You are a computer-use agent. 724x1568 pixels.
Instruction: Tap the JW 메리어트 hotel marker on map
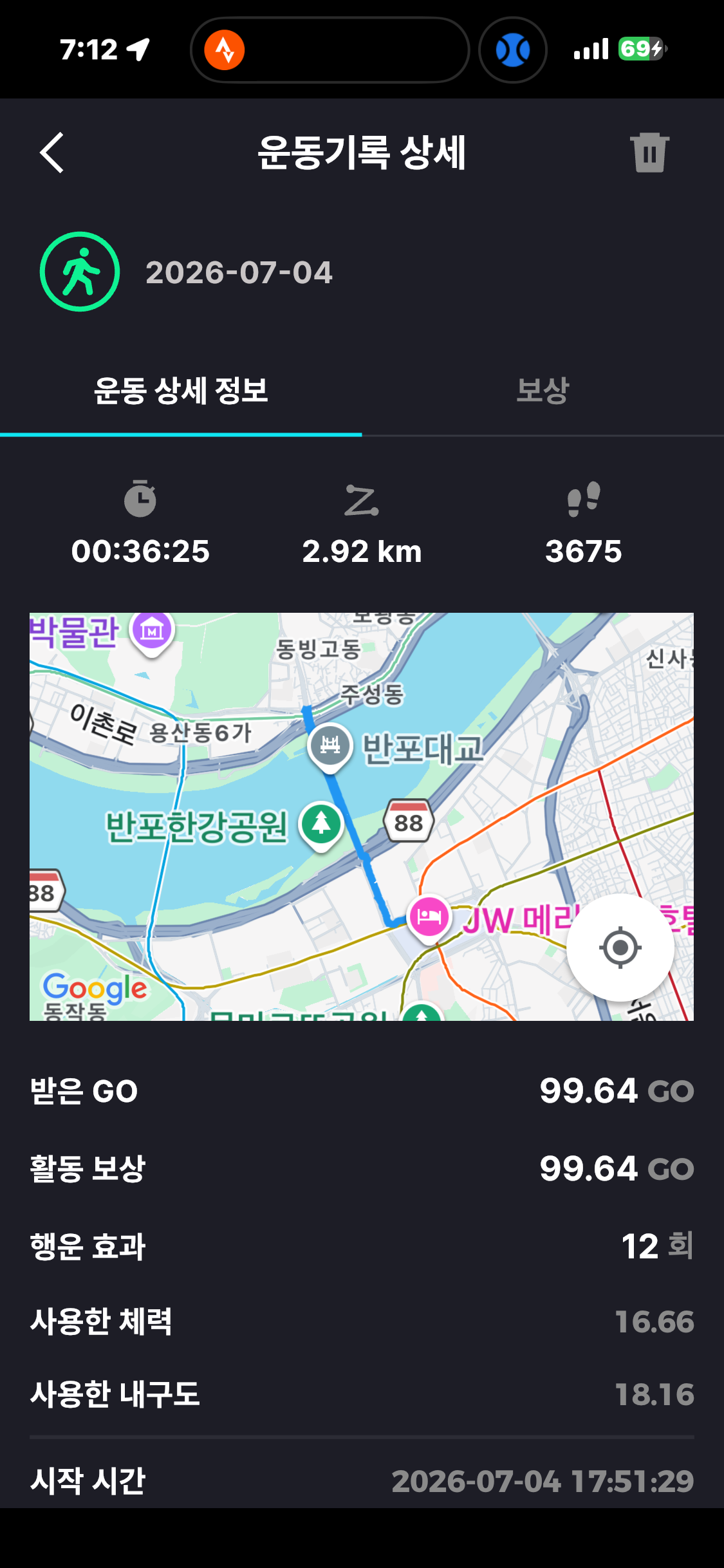click(429, 919)
